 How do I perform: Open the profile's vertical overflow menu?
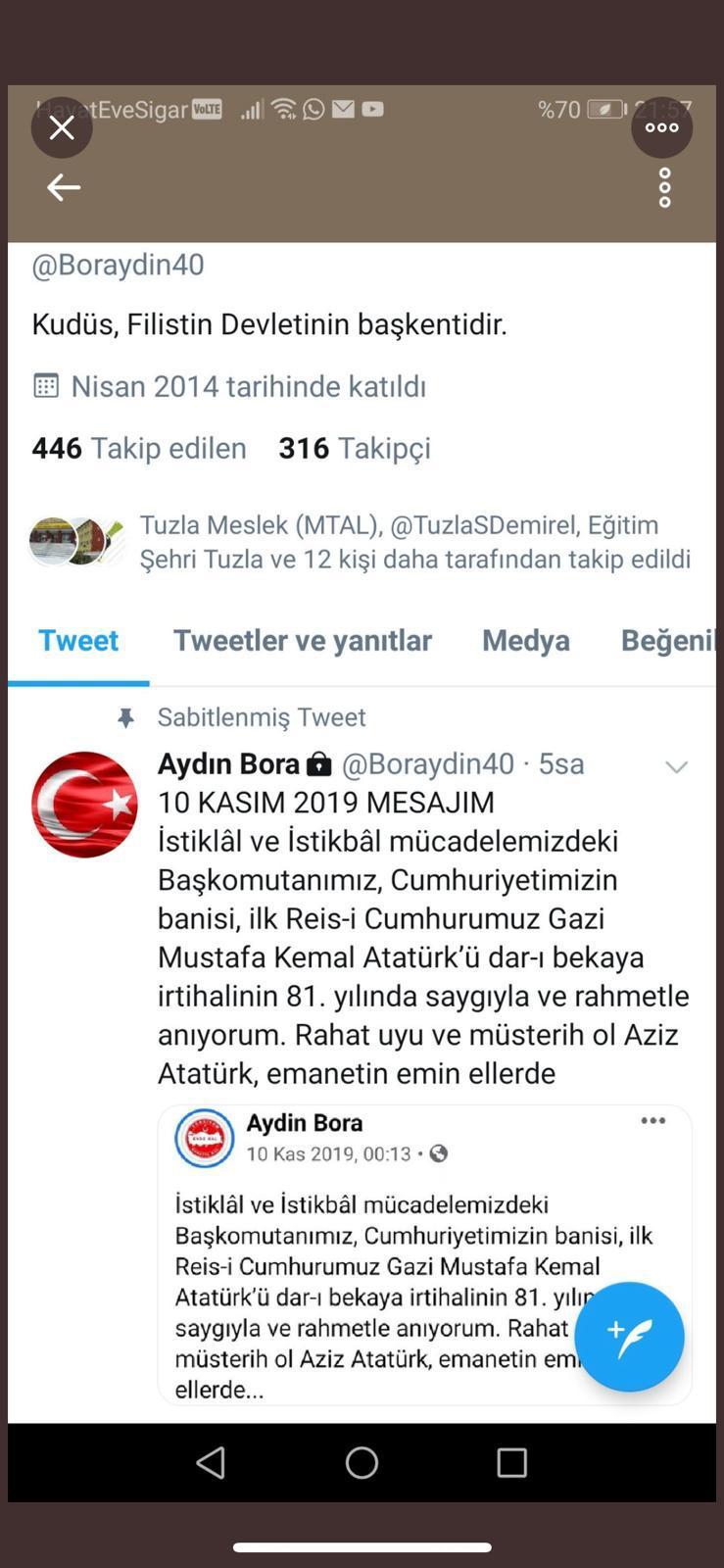(664, 187)
